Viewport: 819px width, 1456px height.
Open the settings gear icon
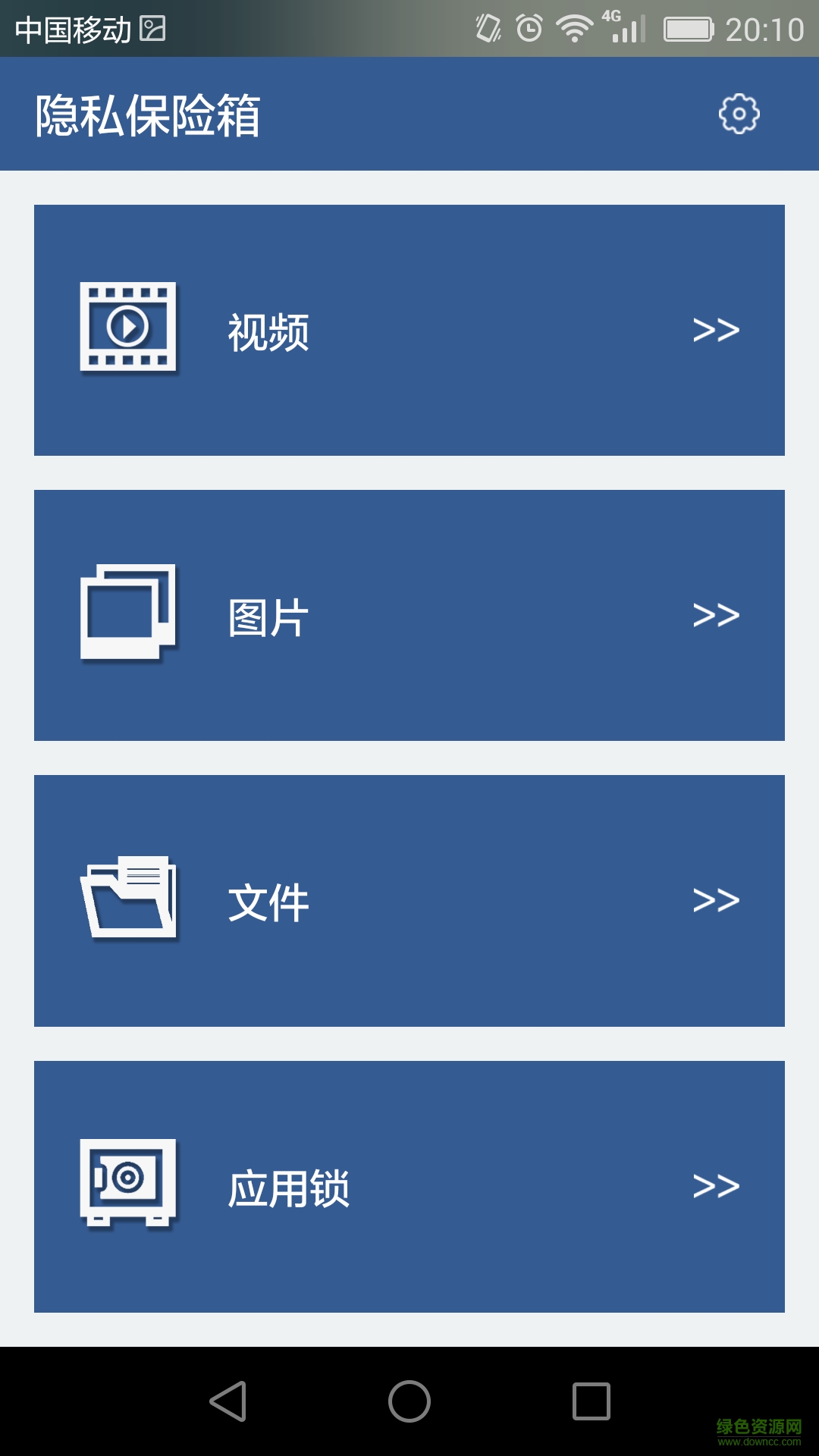[737, 115]
